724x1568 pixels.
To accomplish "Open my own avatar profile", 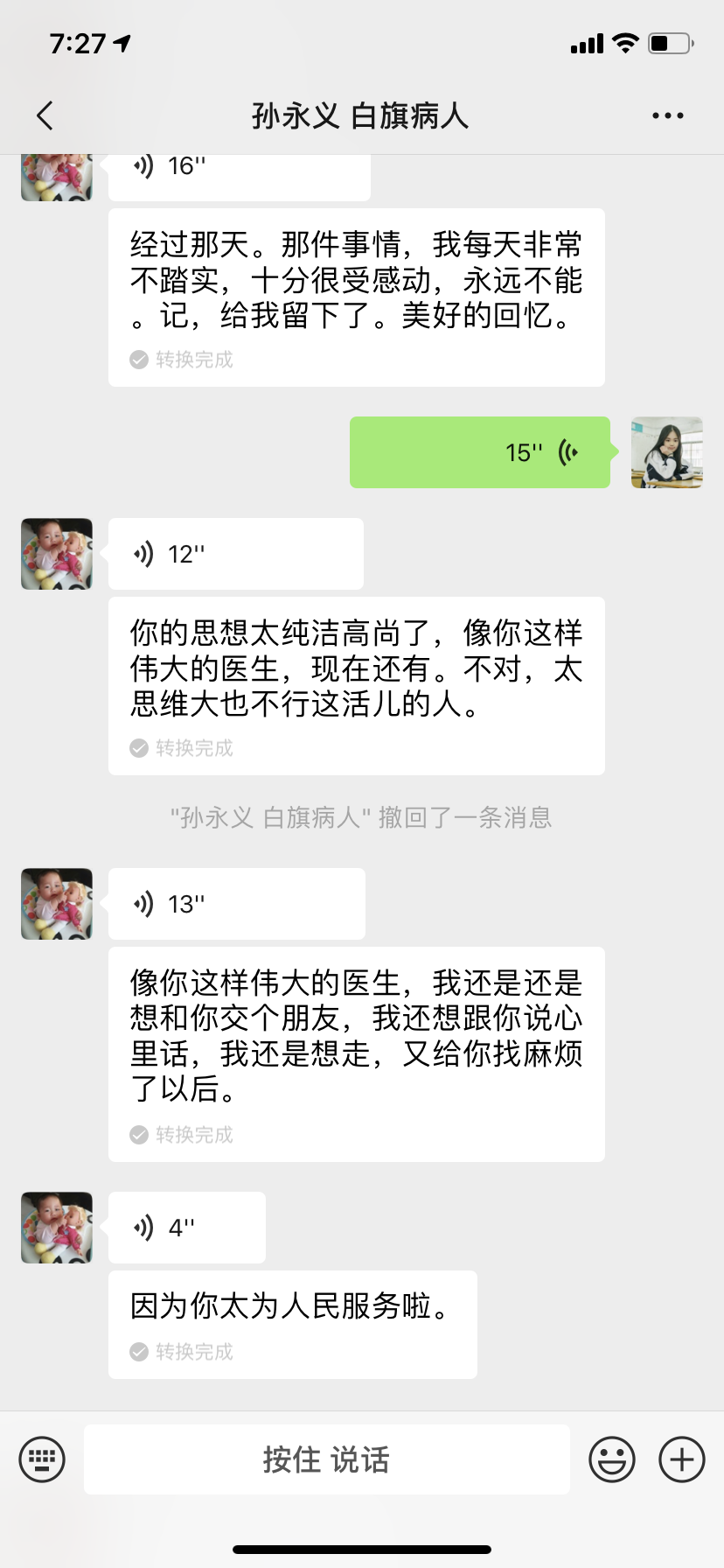I will [x=666, y=452].
